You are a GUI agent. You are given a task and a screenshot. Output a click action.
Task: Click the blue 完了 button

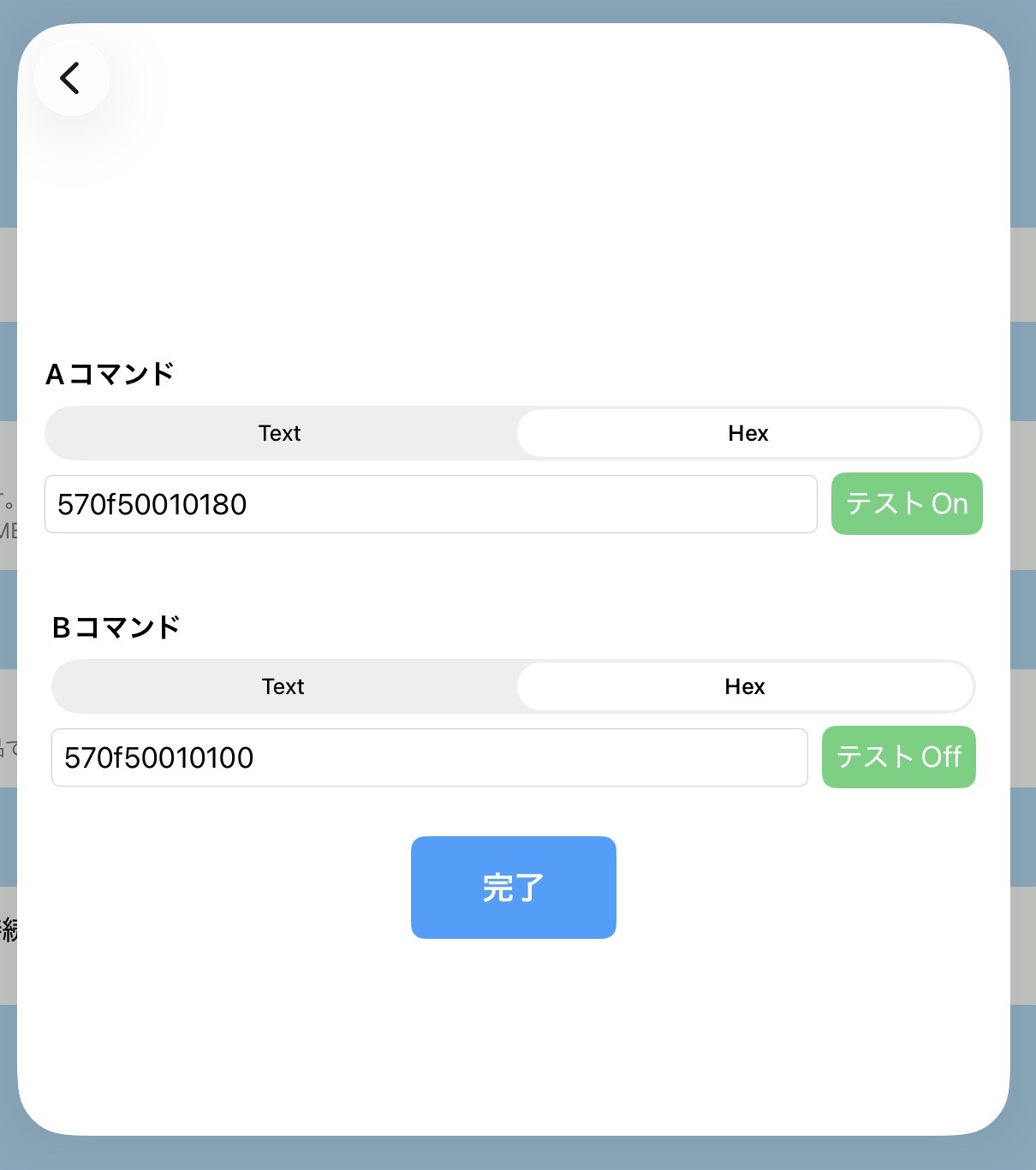(514, 888)
